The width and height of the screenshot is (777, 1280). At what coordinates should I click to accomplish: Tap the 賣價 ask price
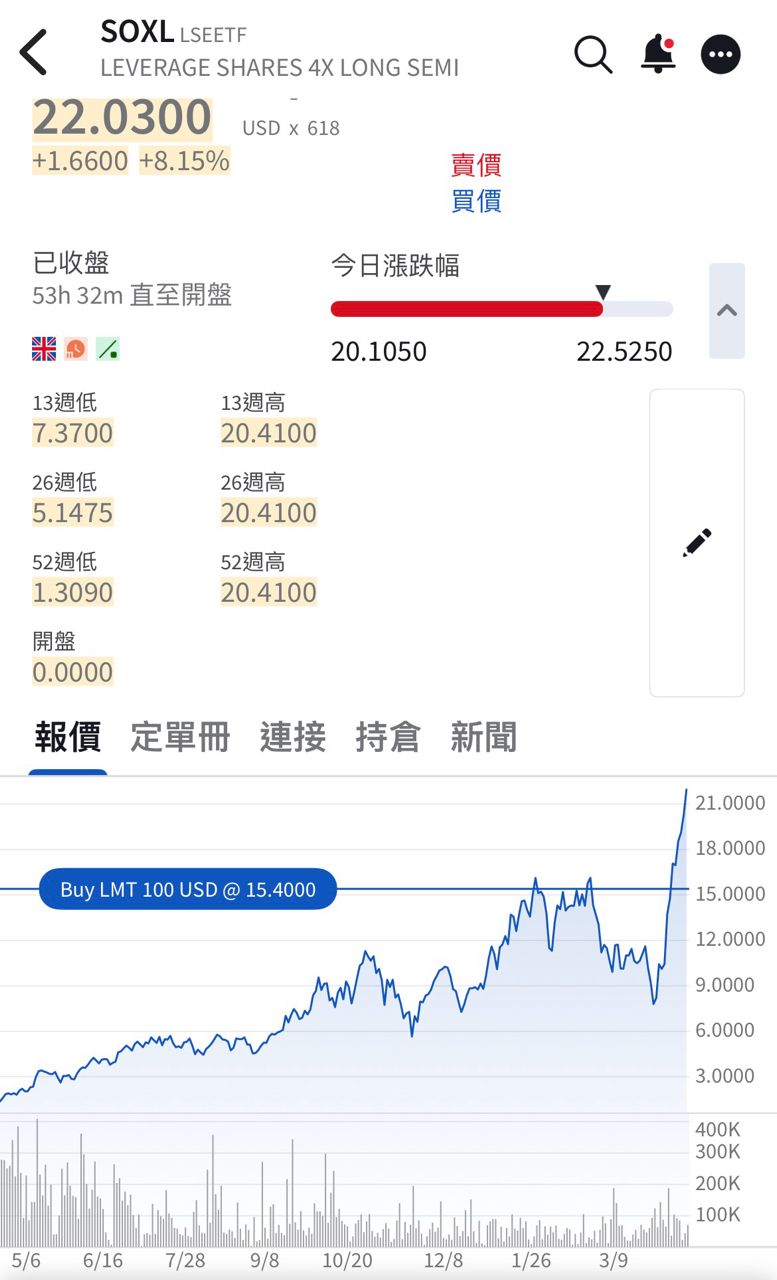(x=476, y=165)
